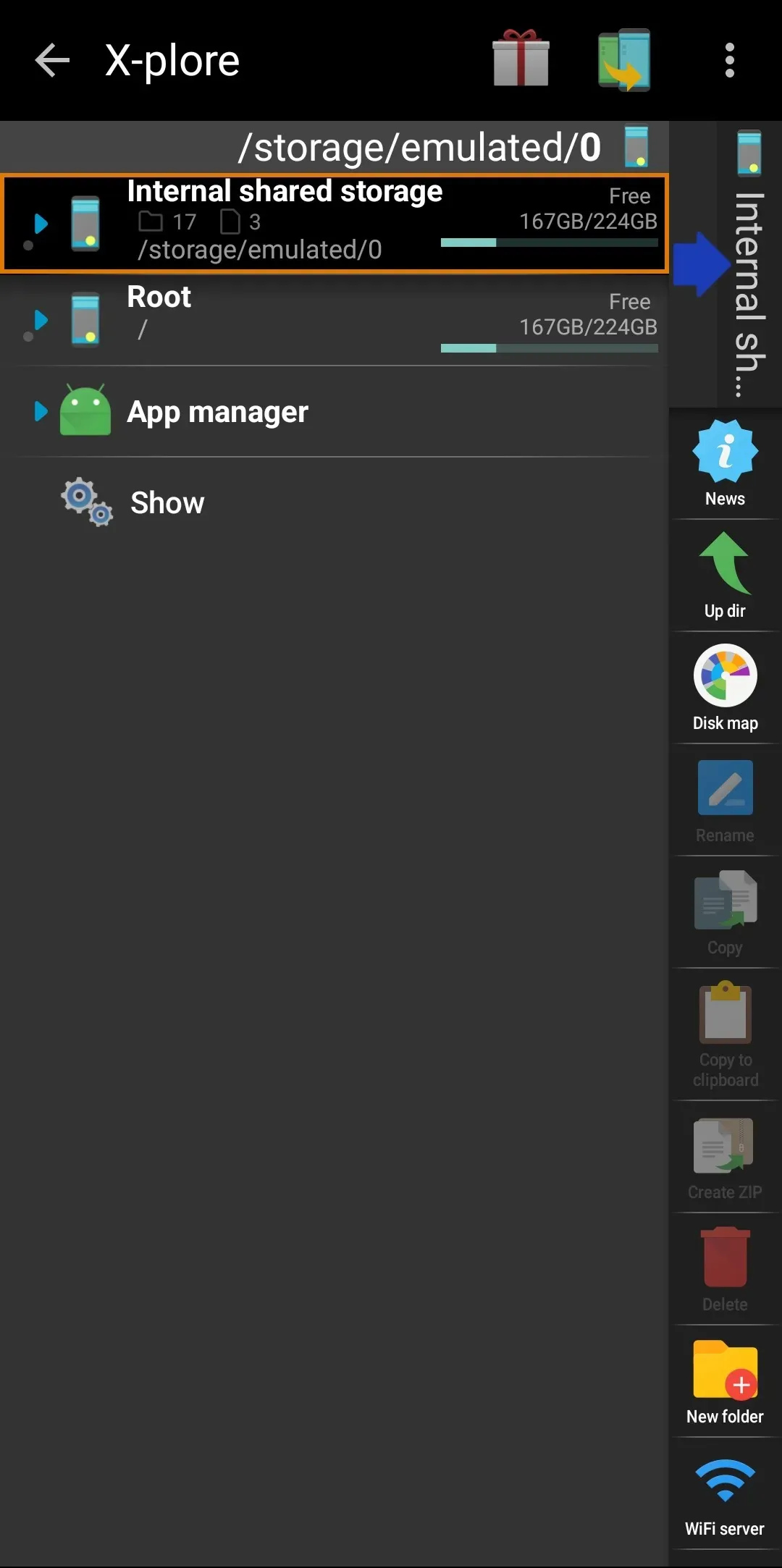Expand the Internal shared storage entry
This screenshot has height=1568, width=782.
point(41,223)
